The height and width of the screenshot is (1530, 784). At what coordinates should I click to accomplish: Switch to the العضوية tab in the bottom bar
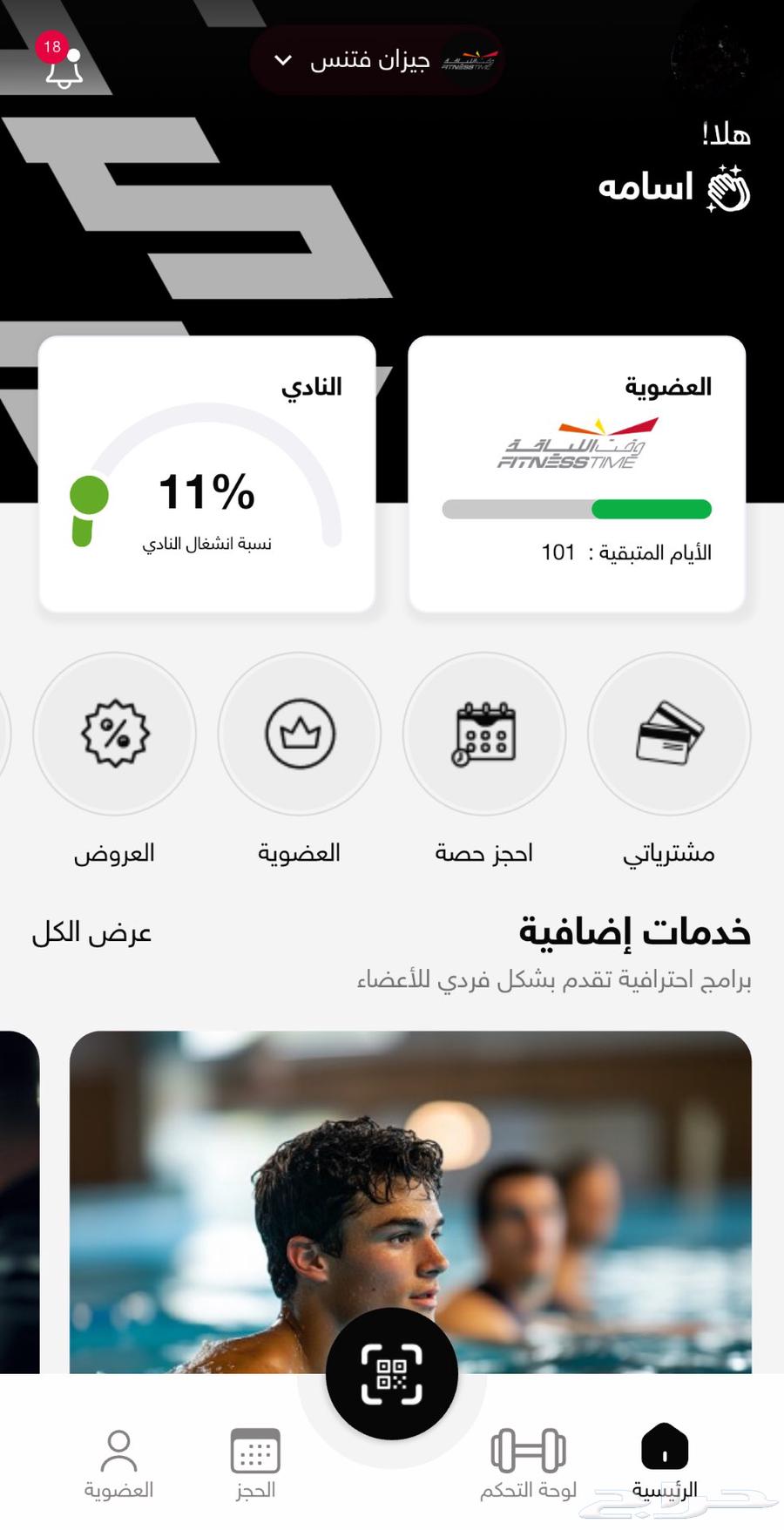(x=118, y=1460)
